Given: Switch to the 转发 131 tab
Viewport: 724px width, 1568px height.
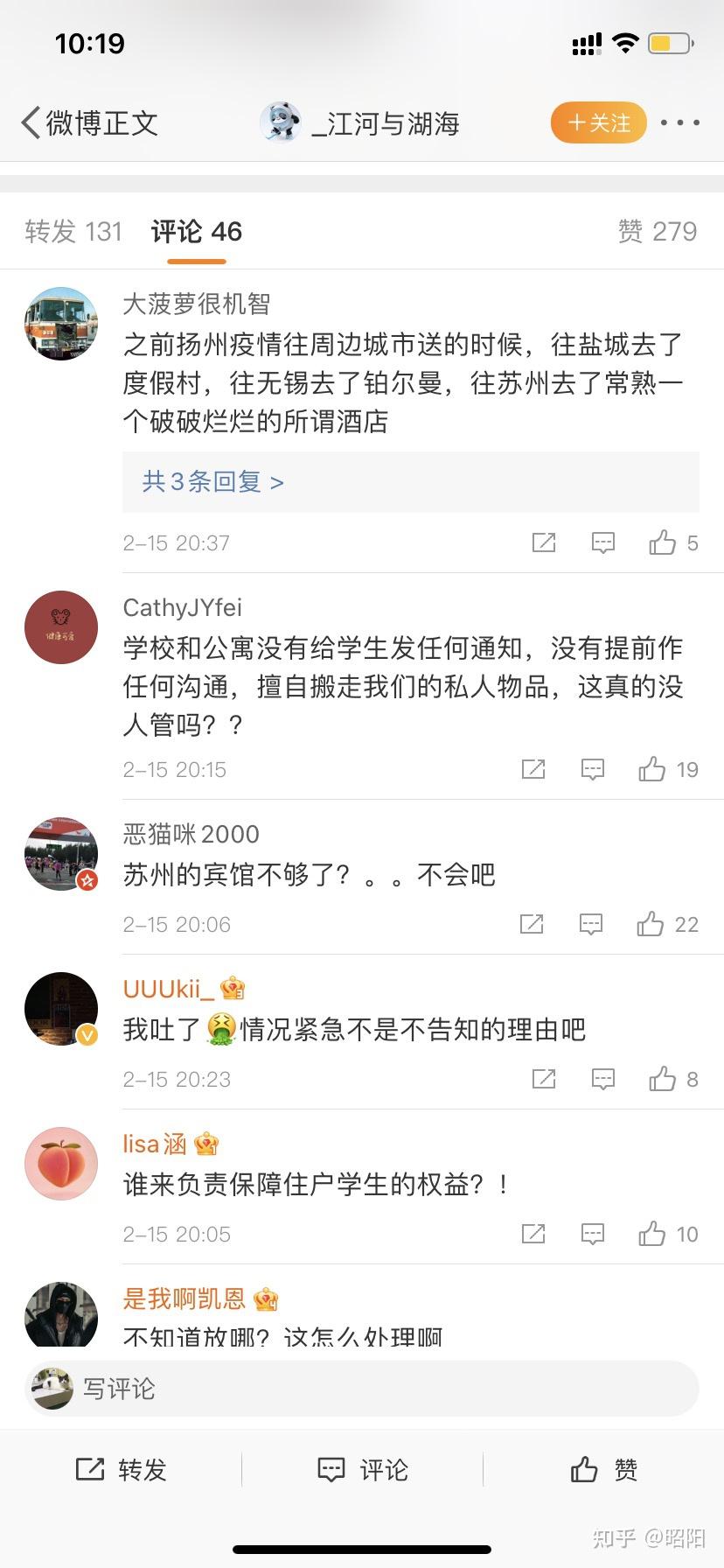Looking at the screenshot, I should pyautogui.click(x=73, y=232).
